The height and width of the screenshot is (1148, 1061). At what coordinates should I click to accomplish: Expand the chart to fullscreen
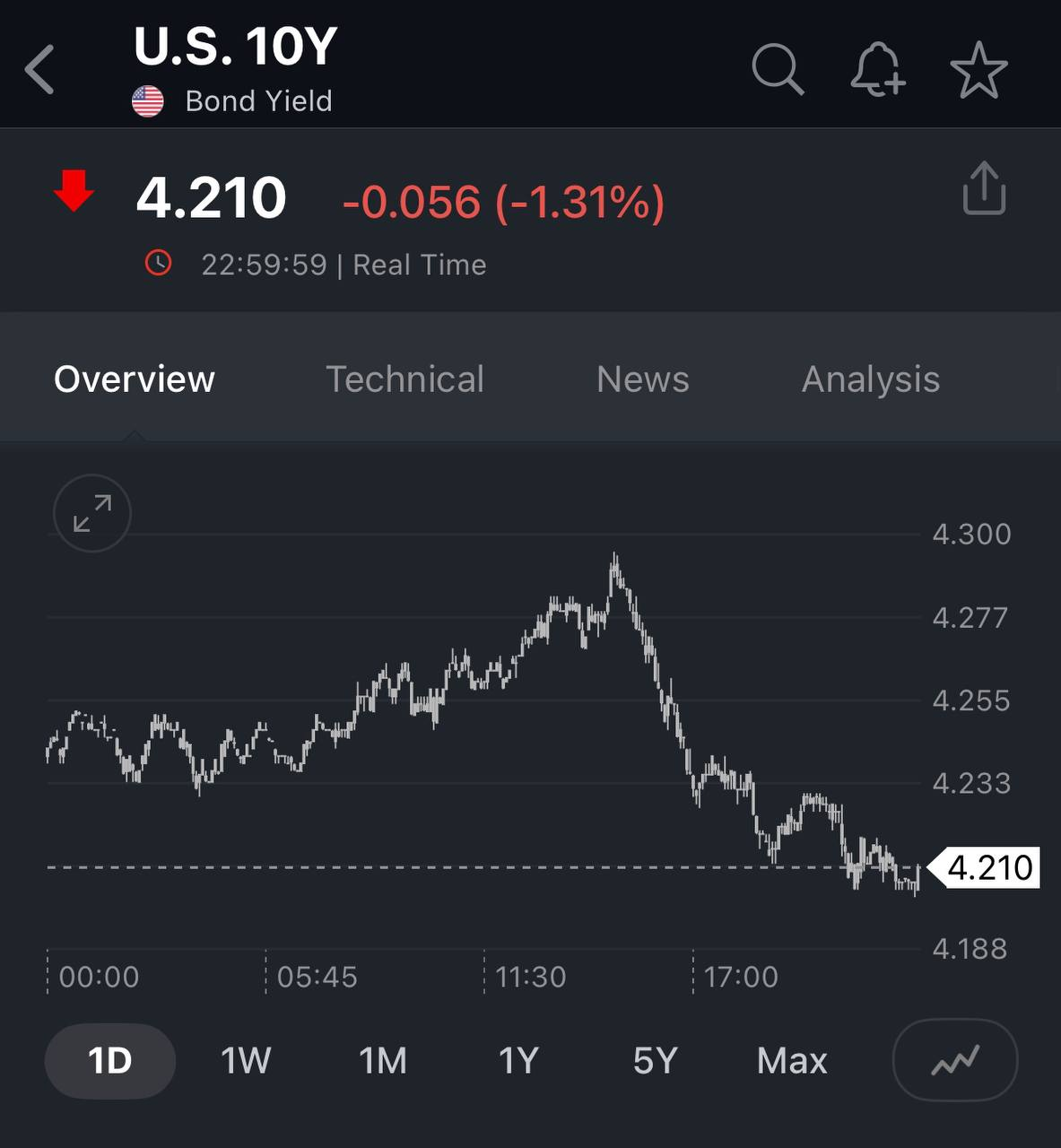tap(92, 513)
